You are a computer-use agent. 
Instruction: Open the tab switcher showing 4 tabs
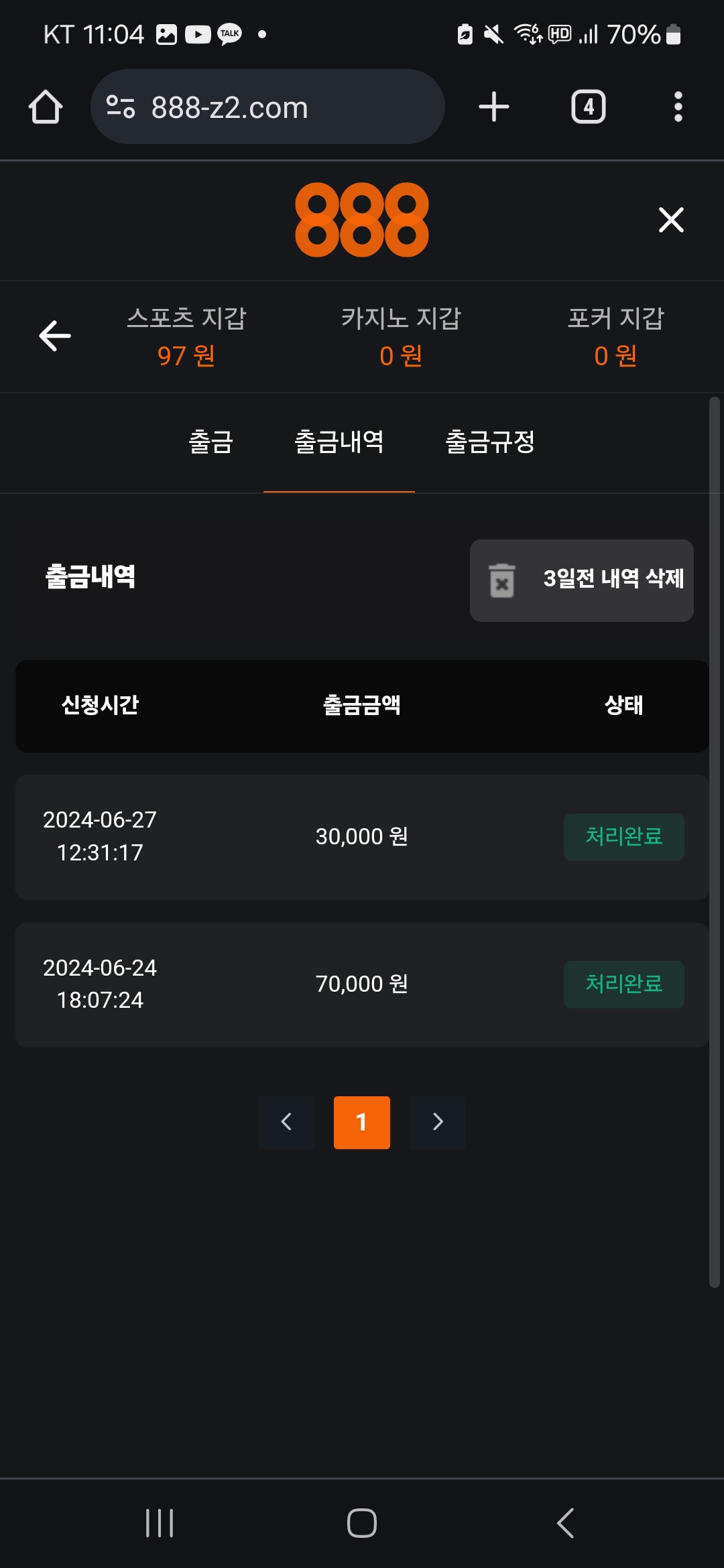pyautogui.click(x=588, y=107)
